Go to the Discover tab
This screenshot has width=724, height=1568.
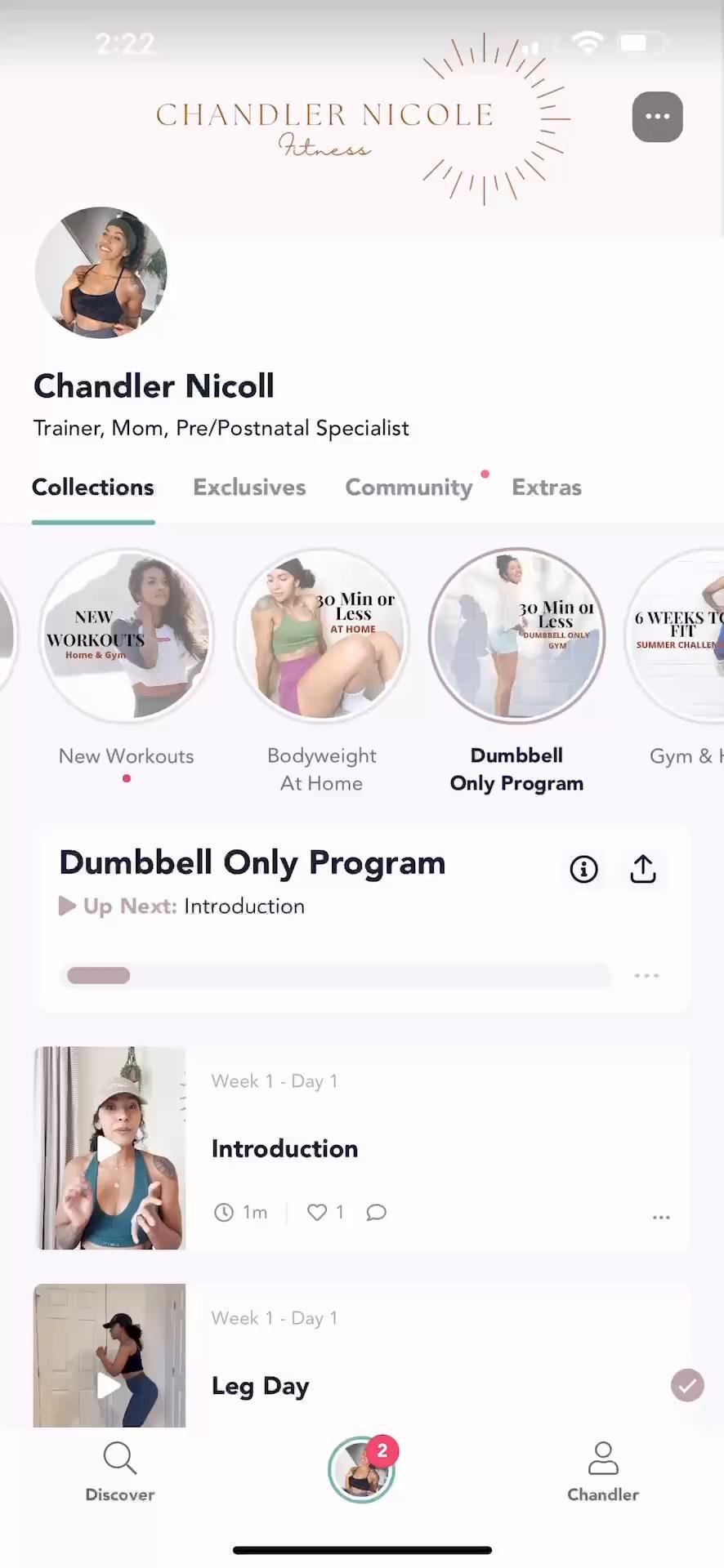tap(120, 1471)
